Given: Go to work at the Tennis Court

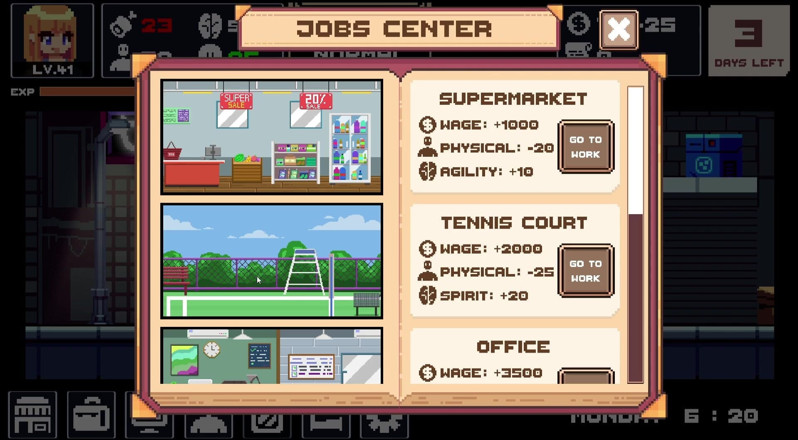Looking at the screenshot, I should [x=586, y=271].
